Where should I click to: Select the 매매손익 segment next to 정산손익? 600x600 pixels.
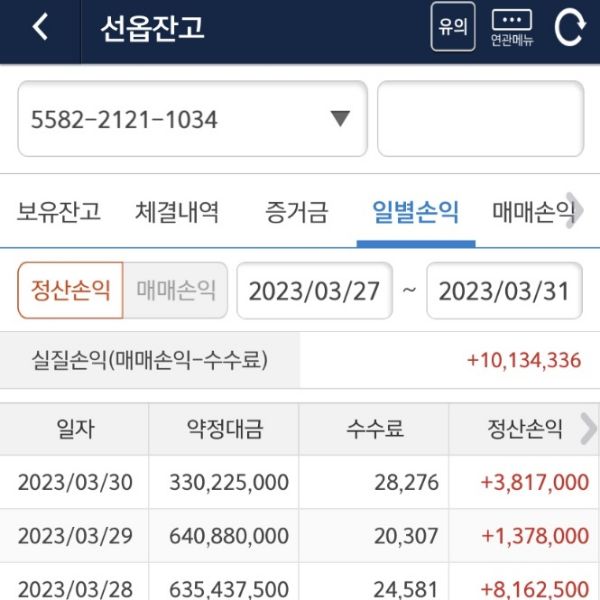click(176, 290)
